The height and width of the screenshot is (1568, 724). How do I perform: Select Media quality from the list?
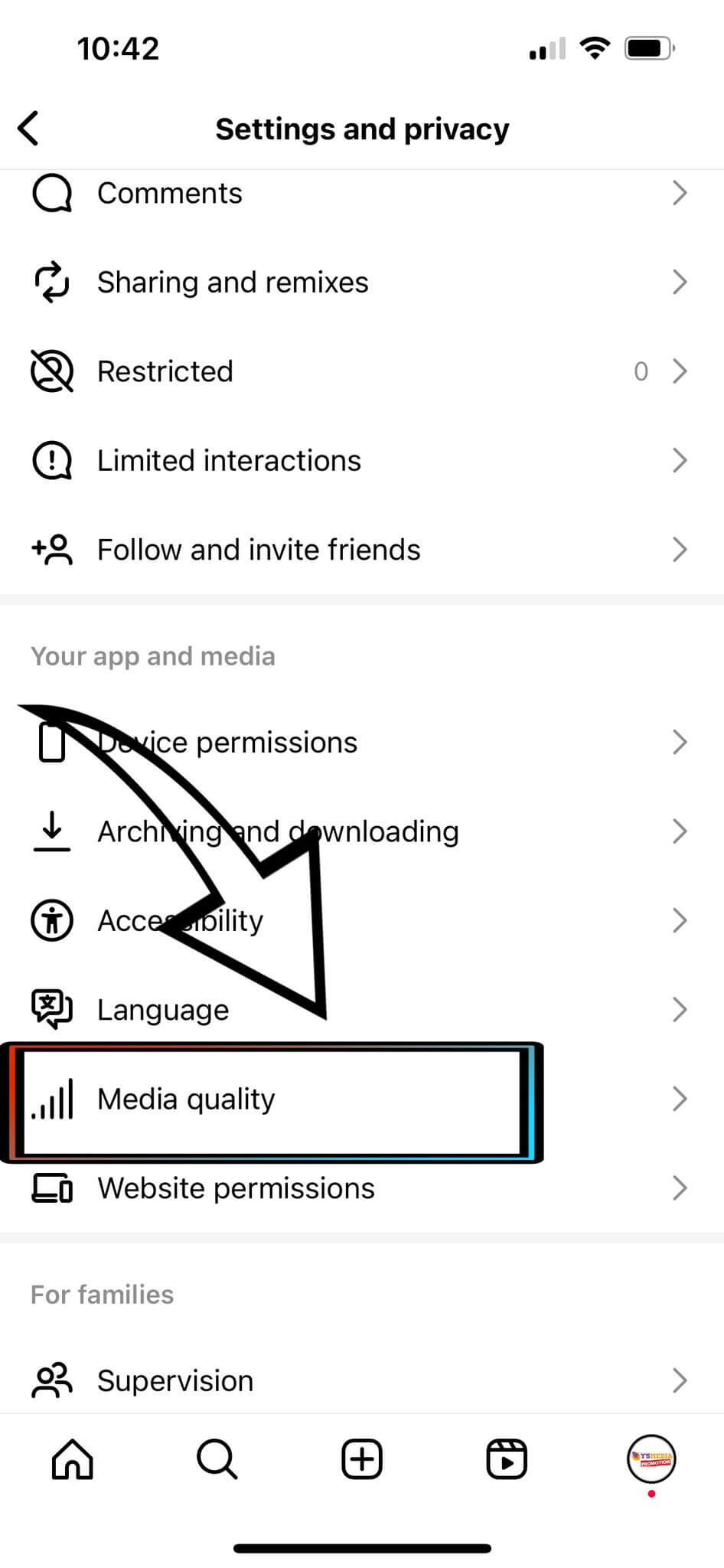click(x=187, y=1099)
